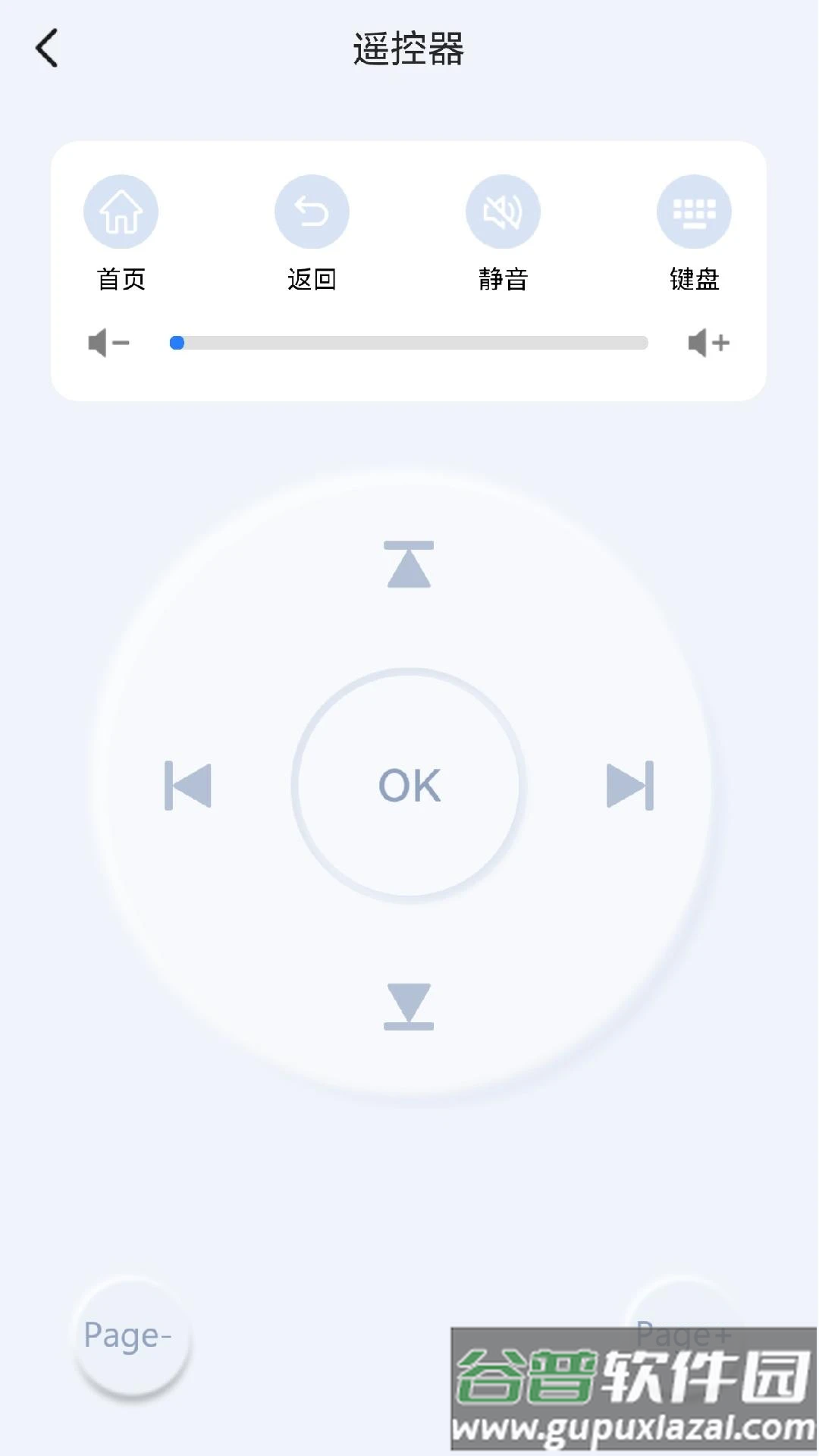The height and width of the screenshot is (1456, 819).
Task: Tap the 首页 home button
Action: tap(121, 212)
